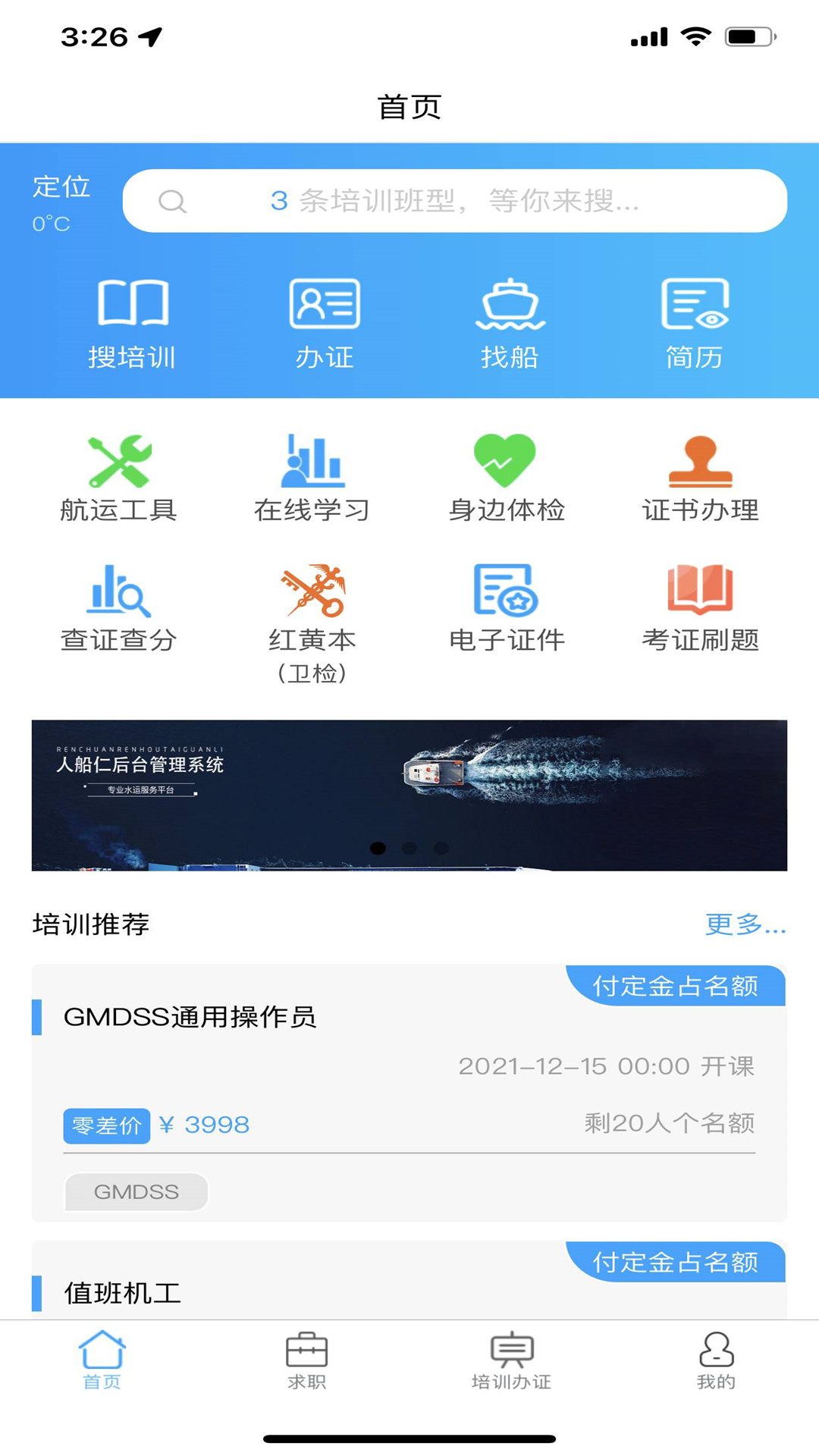Image resolution: width=819 pixels, height=1456 pixels.
Task: Open 考证刷题 practice questions
Action: coord(701,608)
